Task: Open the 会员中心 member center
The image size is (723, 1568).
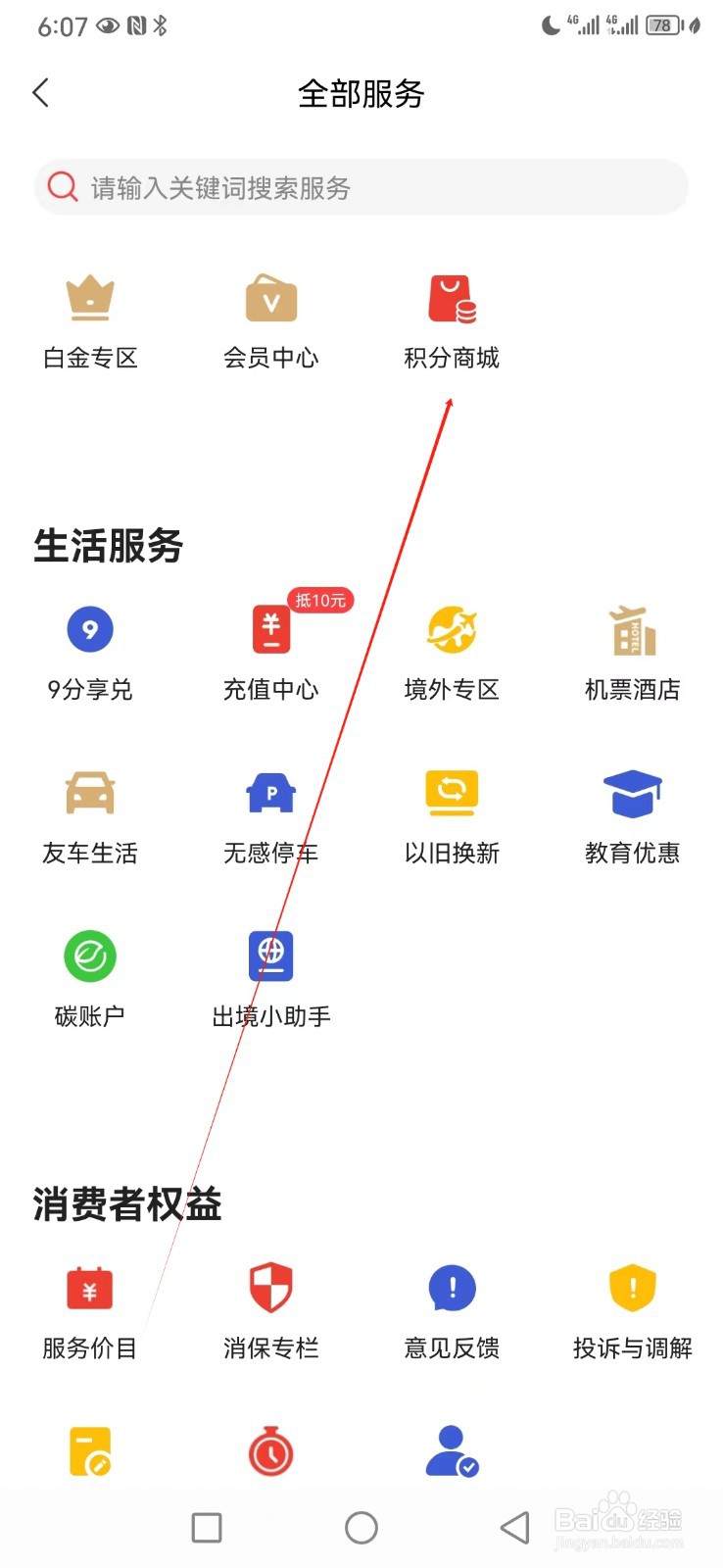Action: pos(270,318)
